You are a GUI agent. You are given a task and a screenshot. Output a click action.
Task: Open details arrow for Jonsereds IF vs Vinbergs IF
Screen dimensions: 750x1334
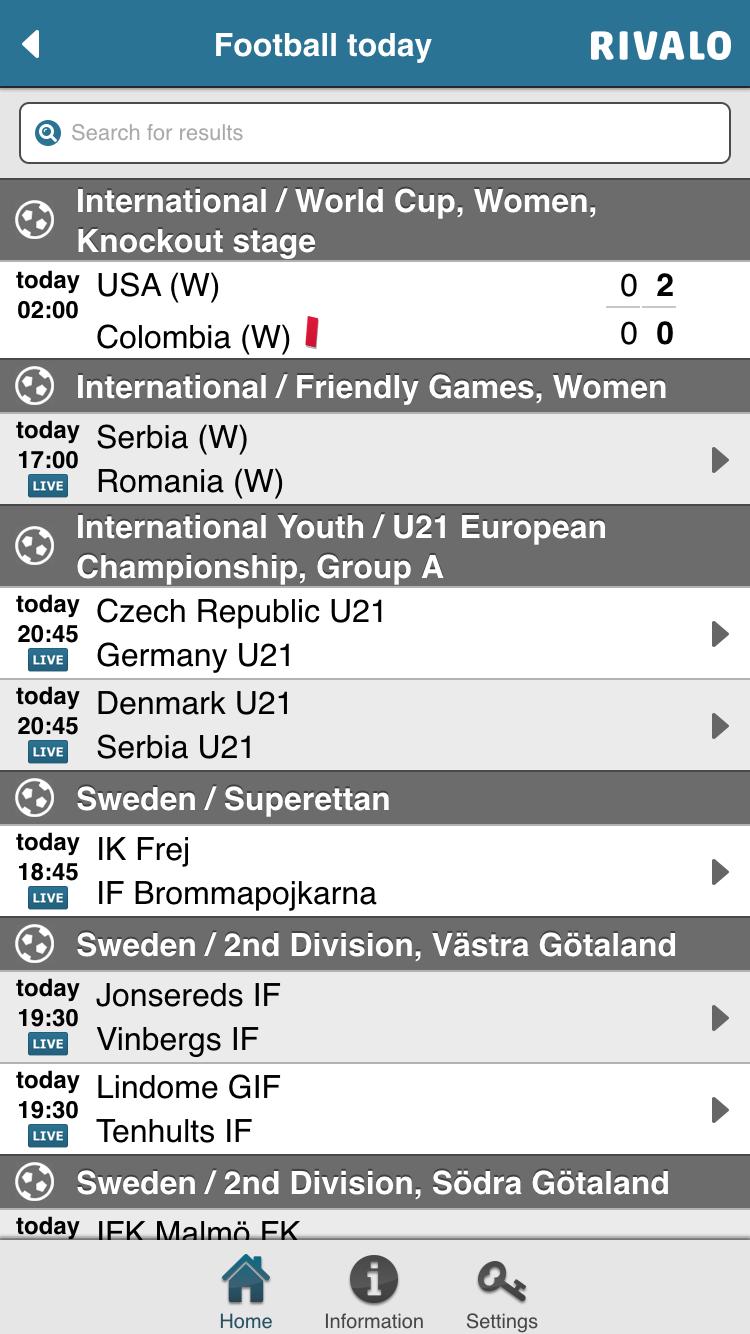[719, 1018]
